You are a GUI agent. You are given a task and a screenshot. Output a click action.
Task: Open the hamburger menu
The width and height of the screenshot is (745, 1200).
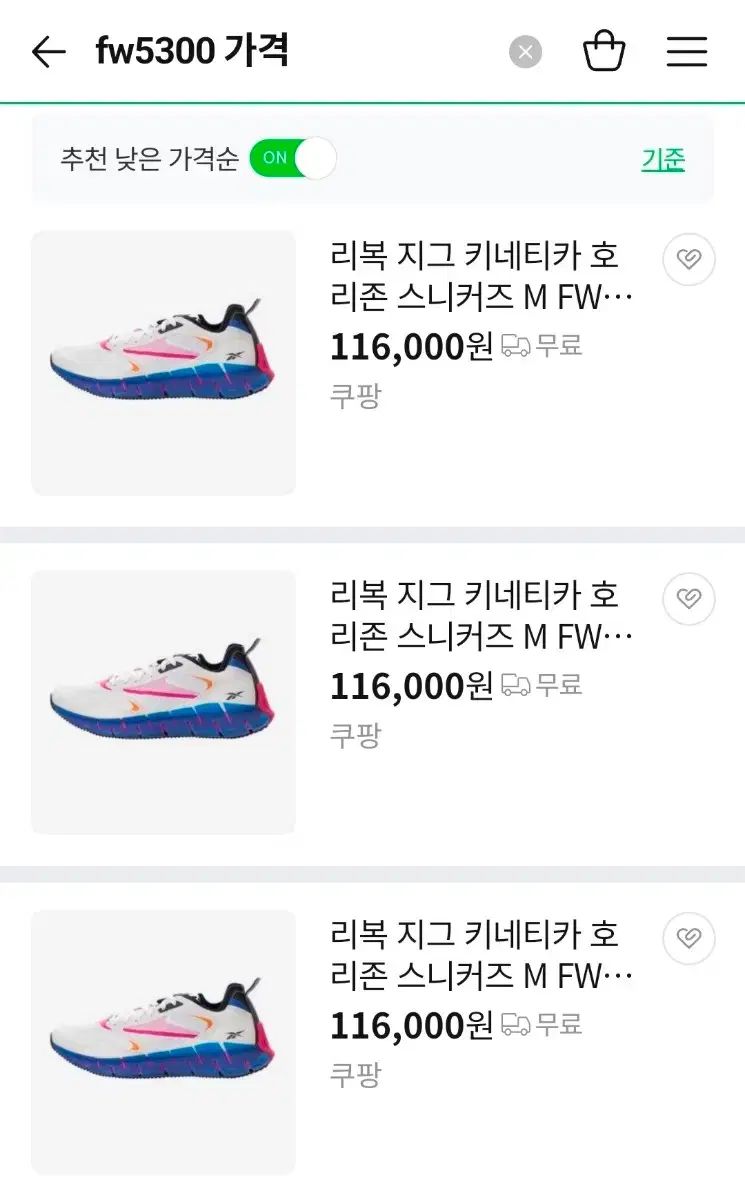click(686, 52)
